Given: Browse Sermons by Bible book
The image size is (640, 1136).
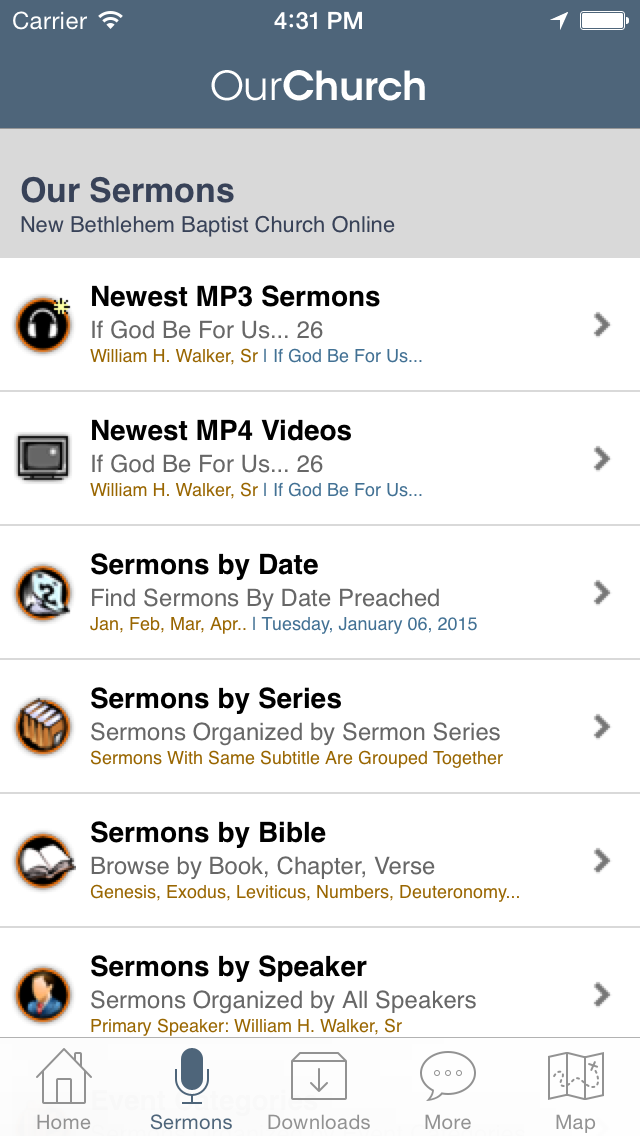Looking at the screenshot, I should point(320,861).
